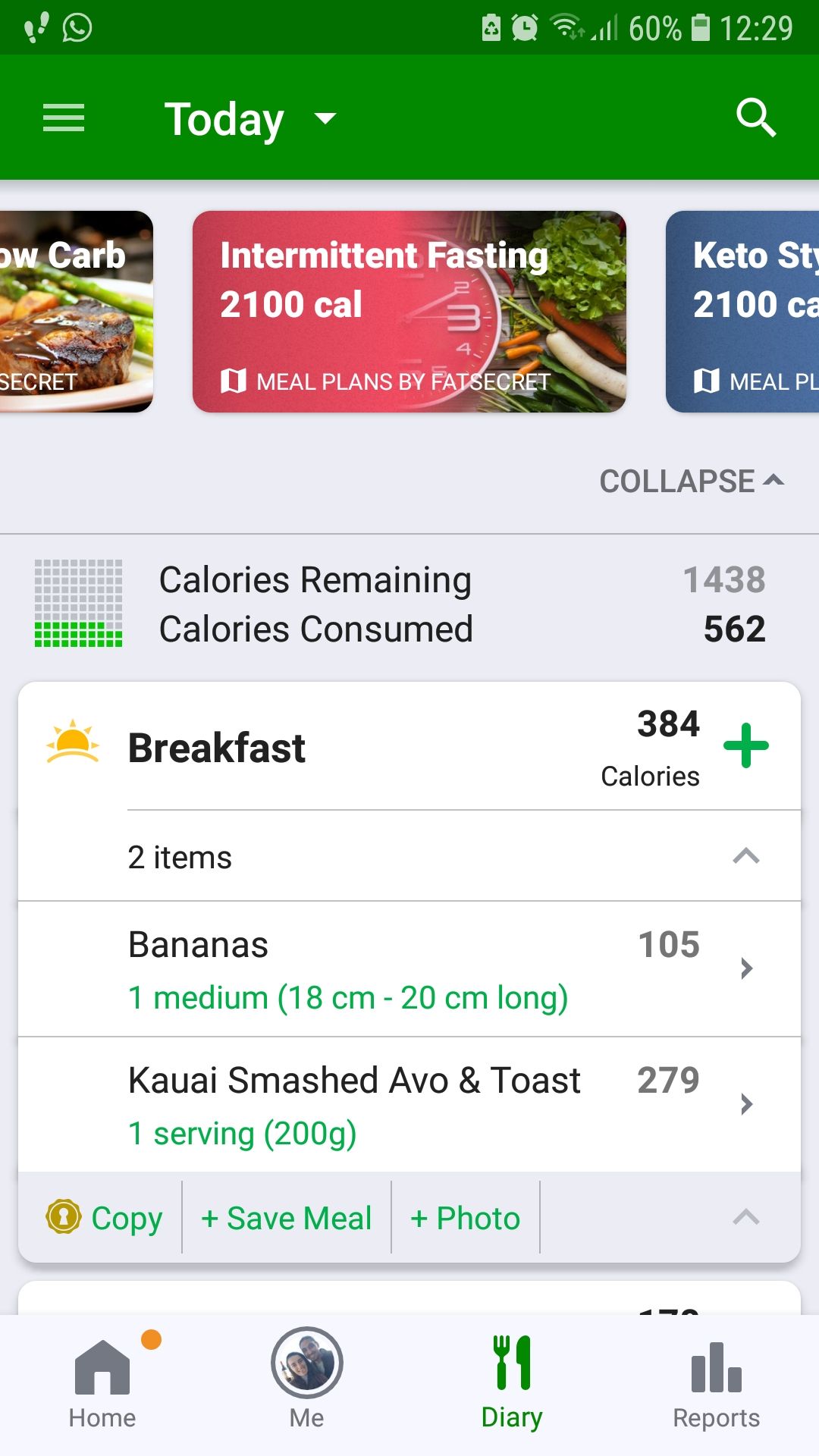Open the Today date dropdown
Image resolution: width=819 pixels, height=1456 pixels.
pyautogui.click(x=250, y=119)
